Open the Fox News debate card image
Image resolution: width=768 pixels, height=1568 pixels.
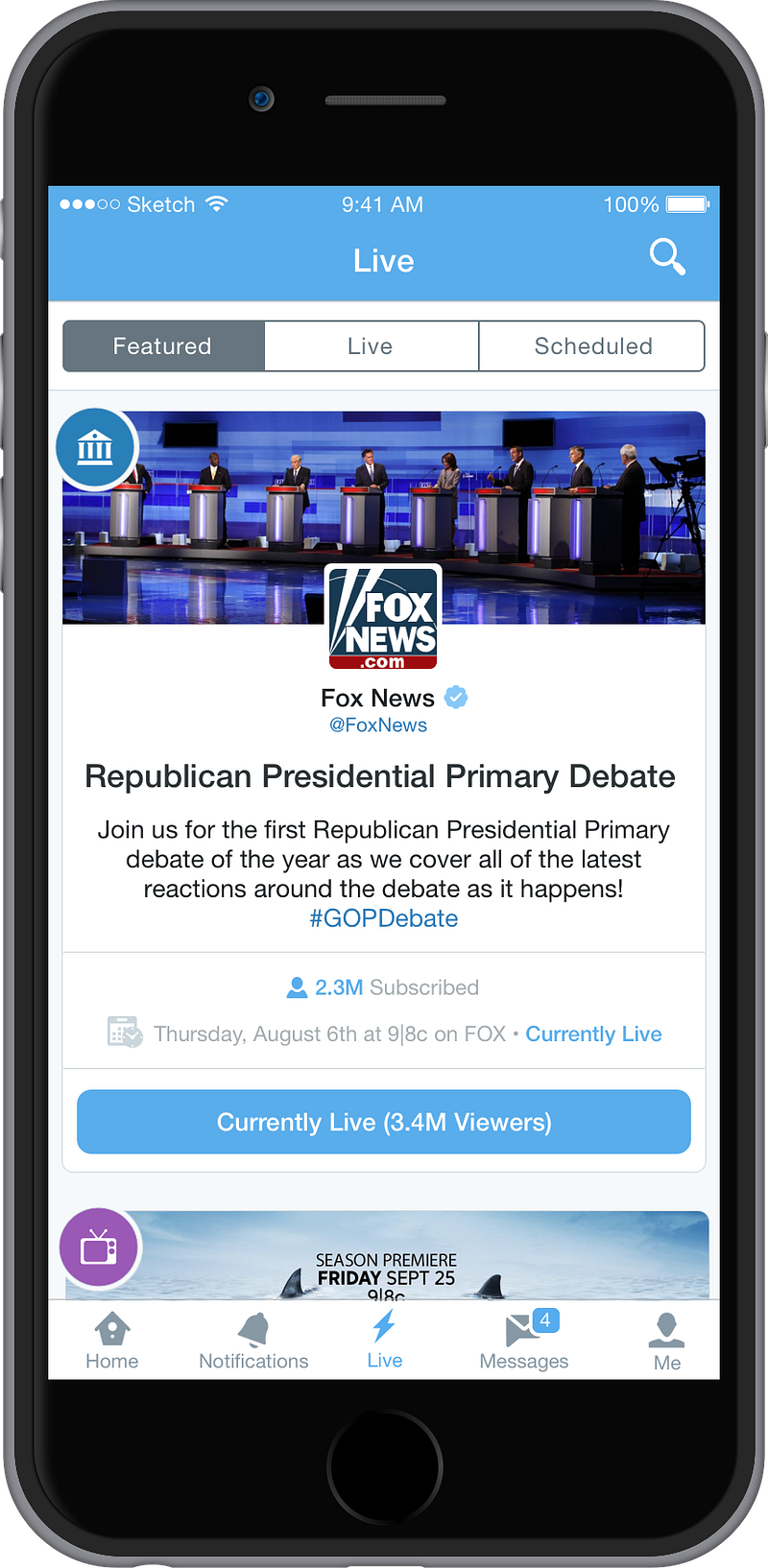click(384, 518)
